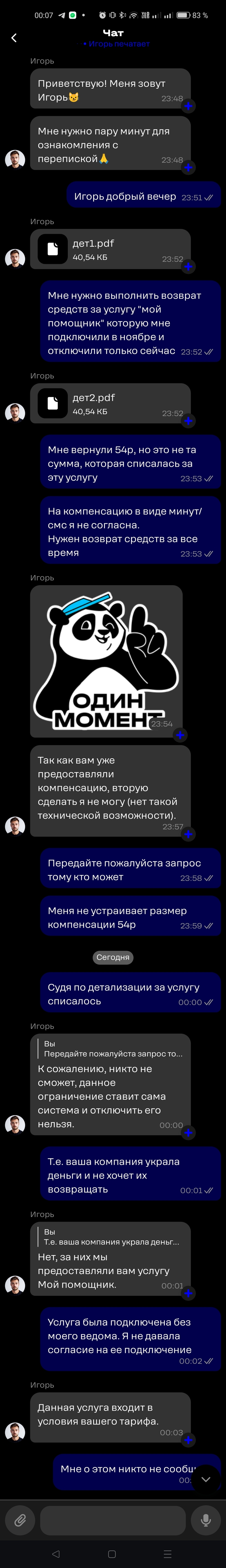Jump to latest message with down arrow

point(206,1479)
